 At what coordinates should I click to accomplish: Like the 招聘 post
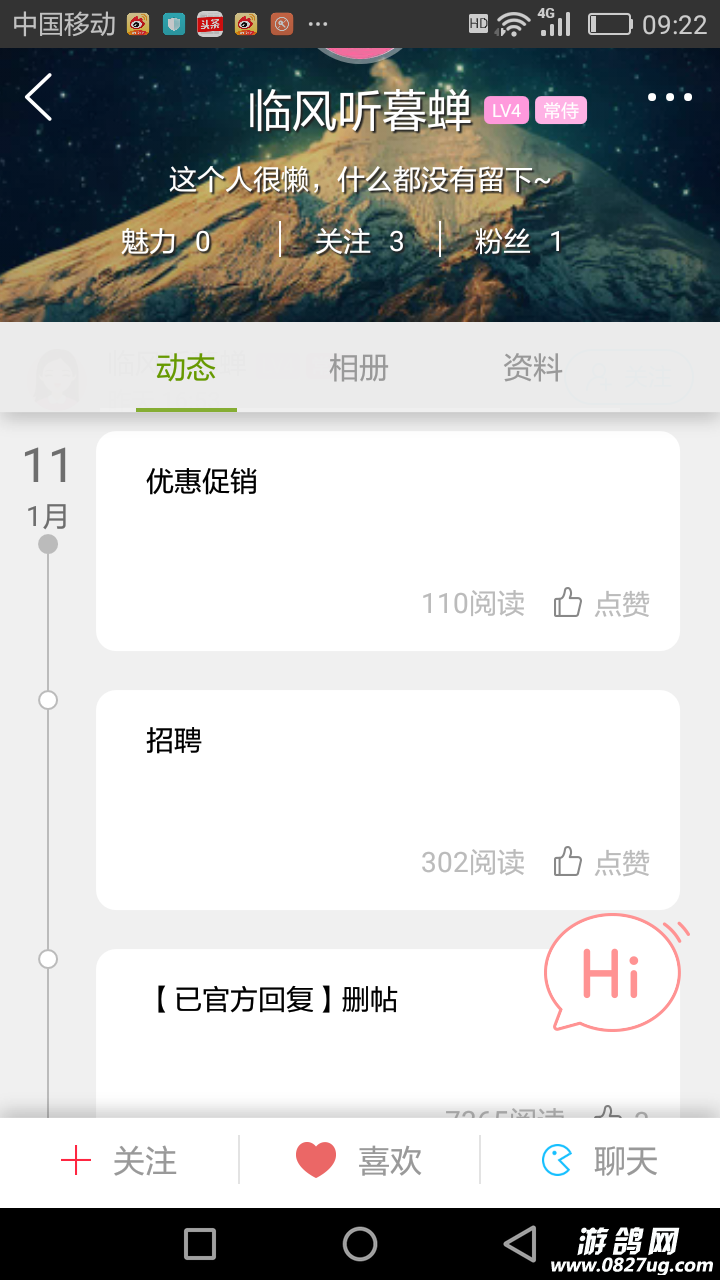(602, 862)
